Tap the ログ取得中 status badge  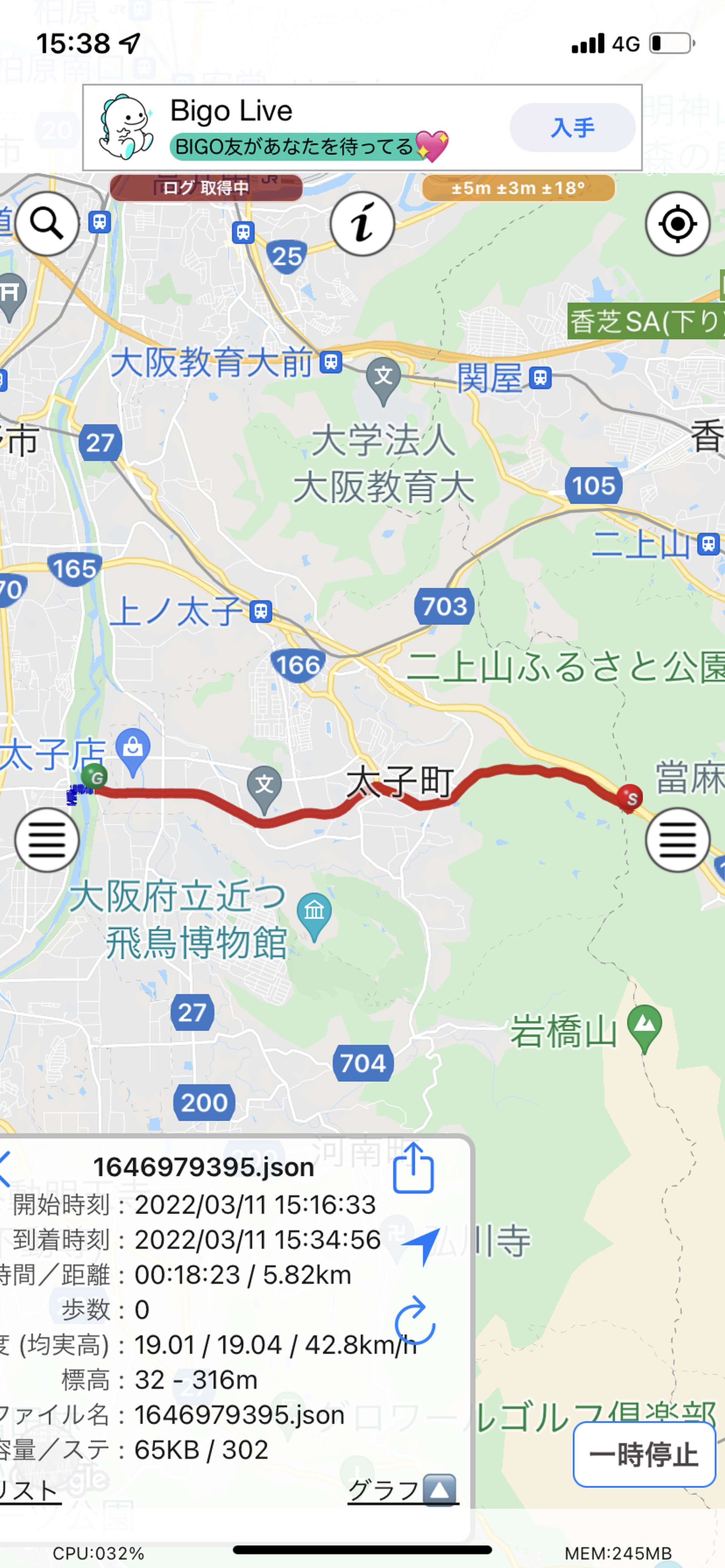[206, 188]
